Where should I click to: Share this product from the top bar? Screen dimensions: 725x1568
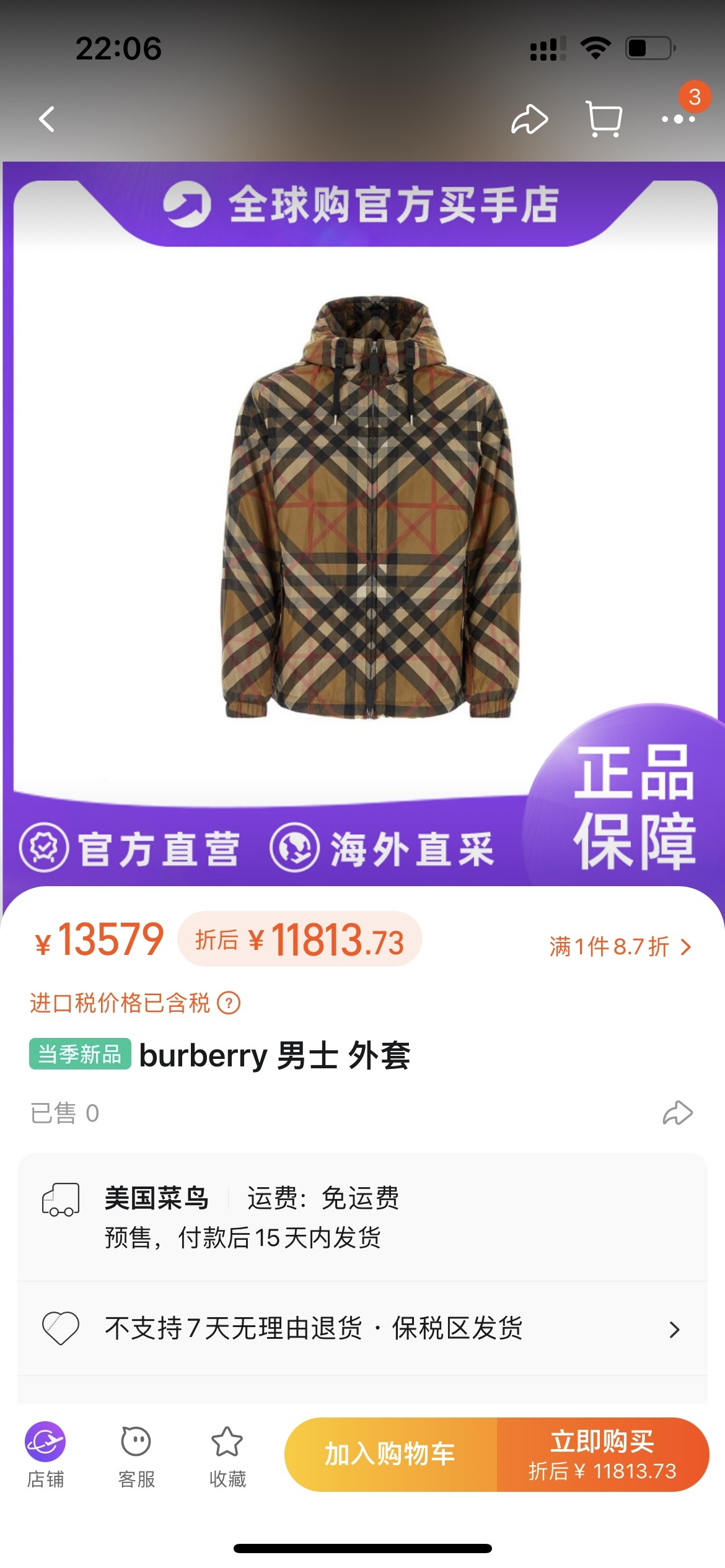click(529, 119)
